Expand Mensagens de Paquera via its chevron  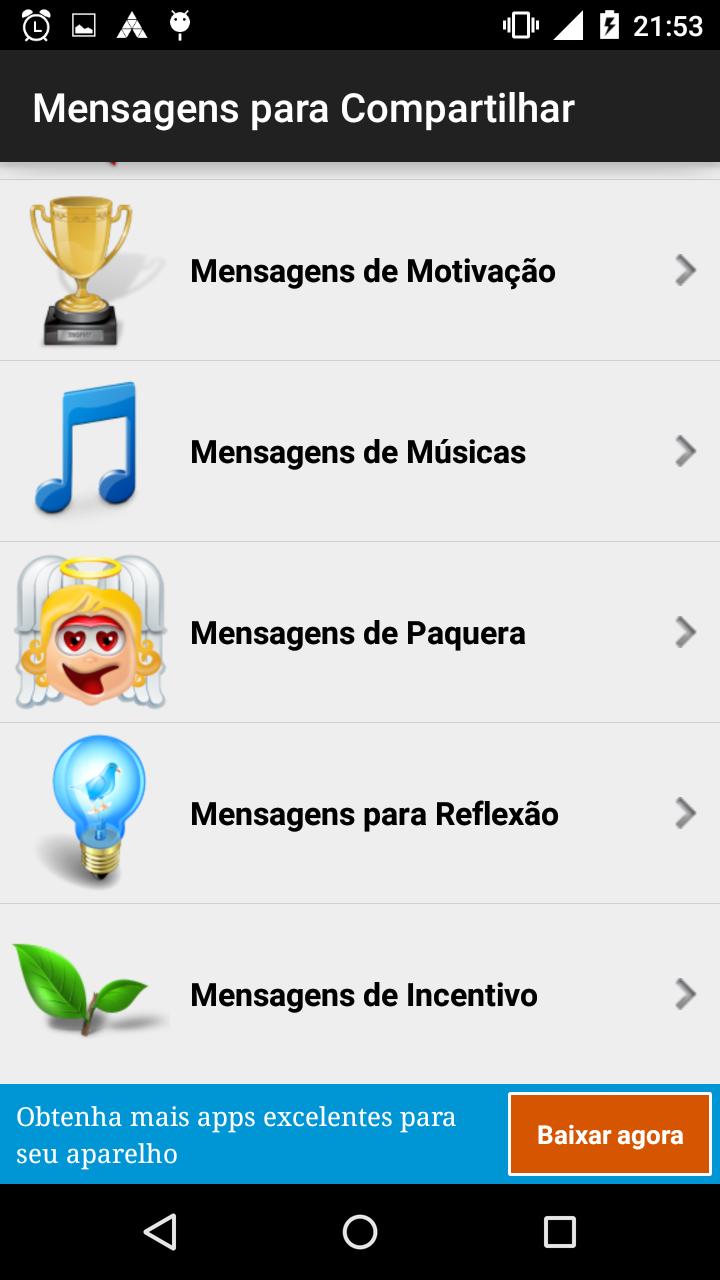coord(684,632)
